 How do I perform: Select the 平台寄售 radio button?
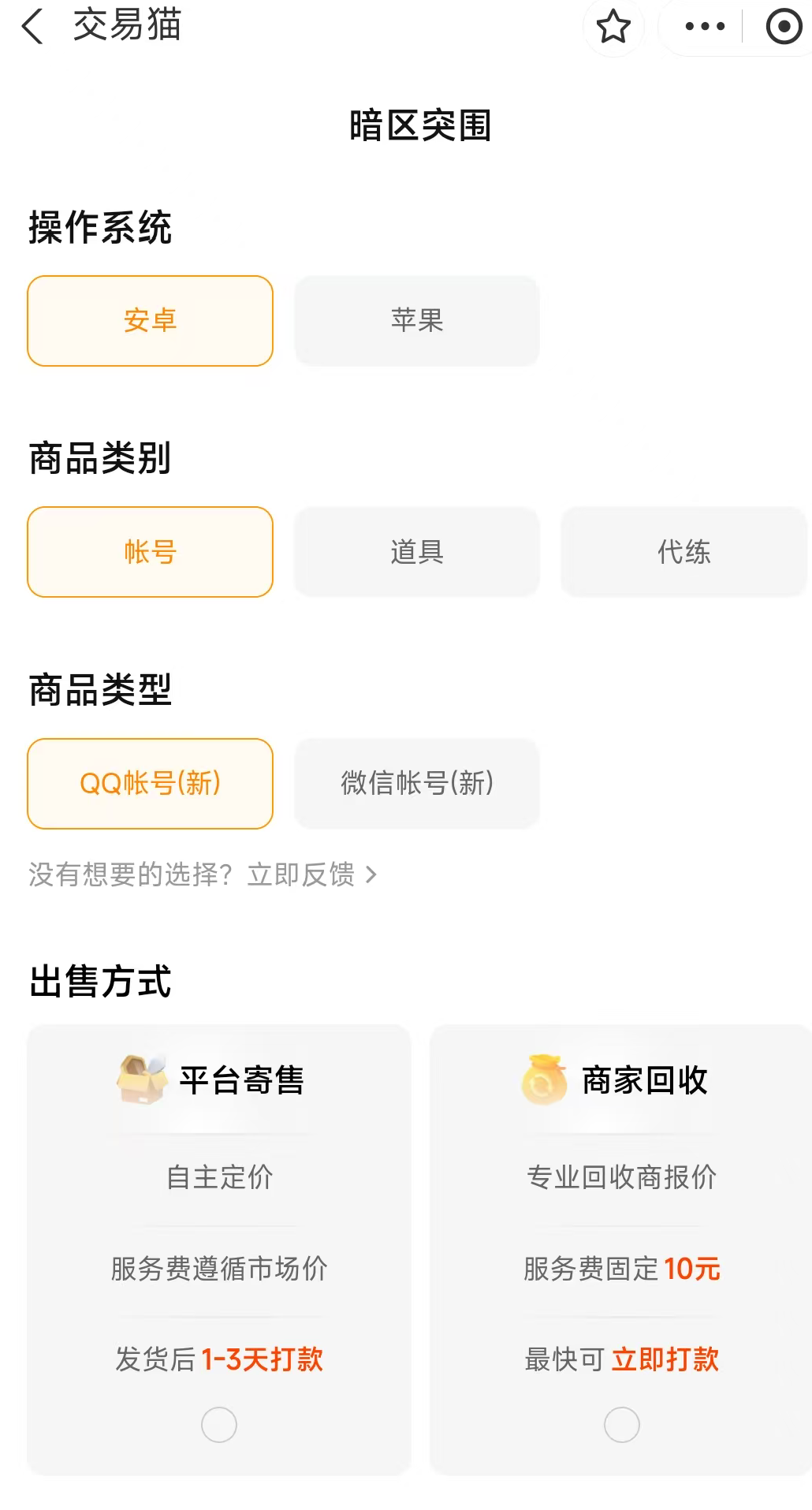[219, 1425]
